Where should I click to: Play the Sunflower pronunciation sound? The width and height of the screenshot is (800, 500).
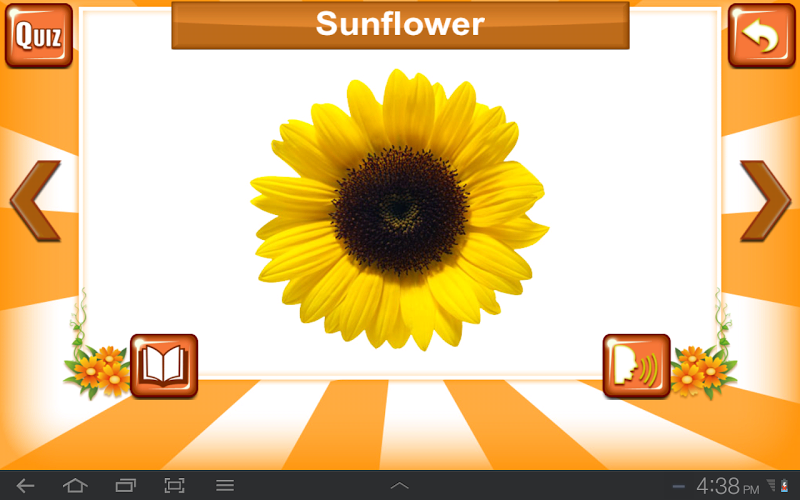pos(636,366)
